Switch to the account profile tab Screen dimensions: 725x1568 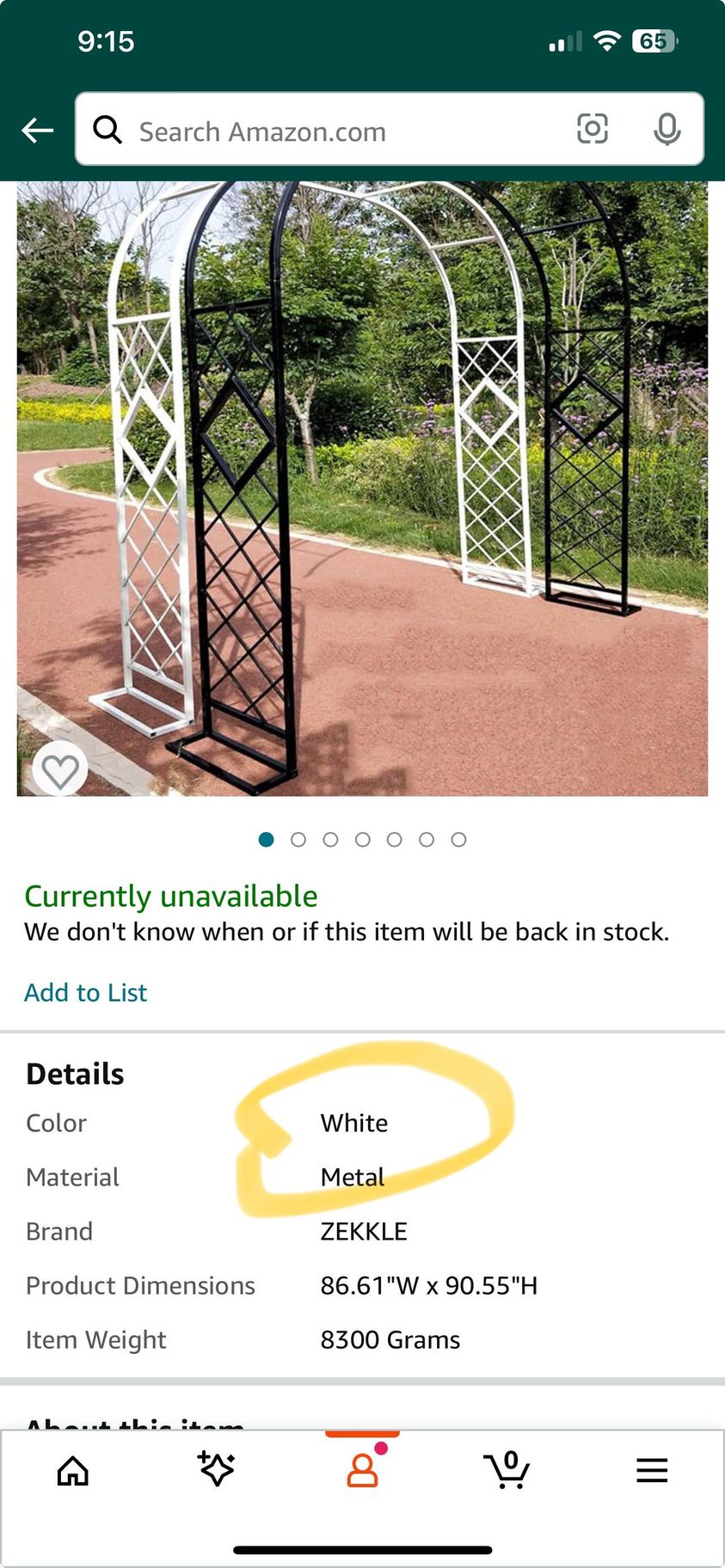[x=362, y=1470]
